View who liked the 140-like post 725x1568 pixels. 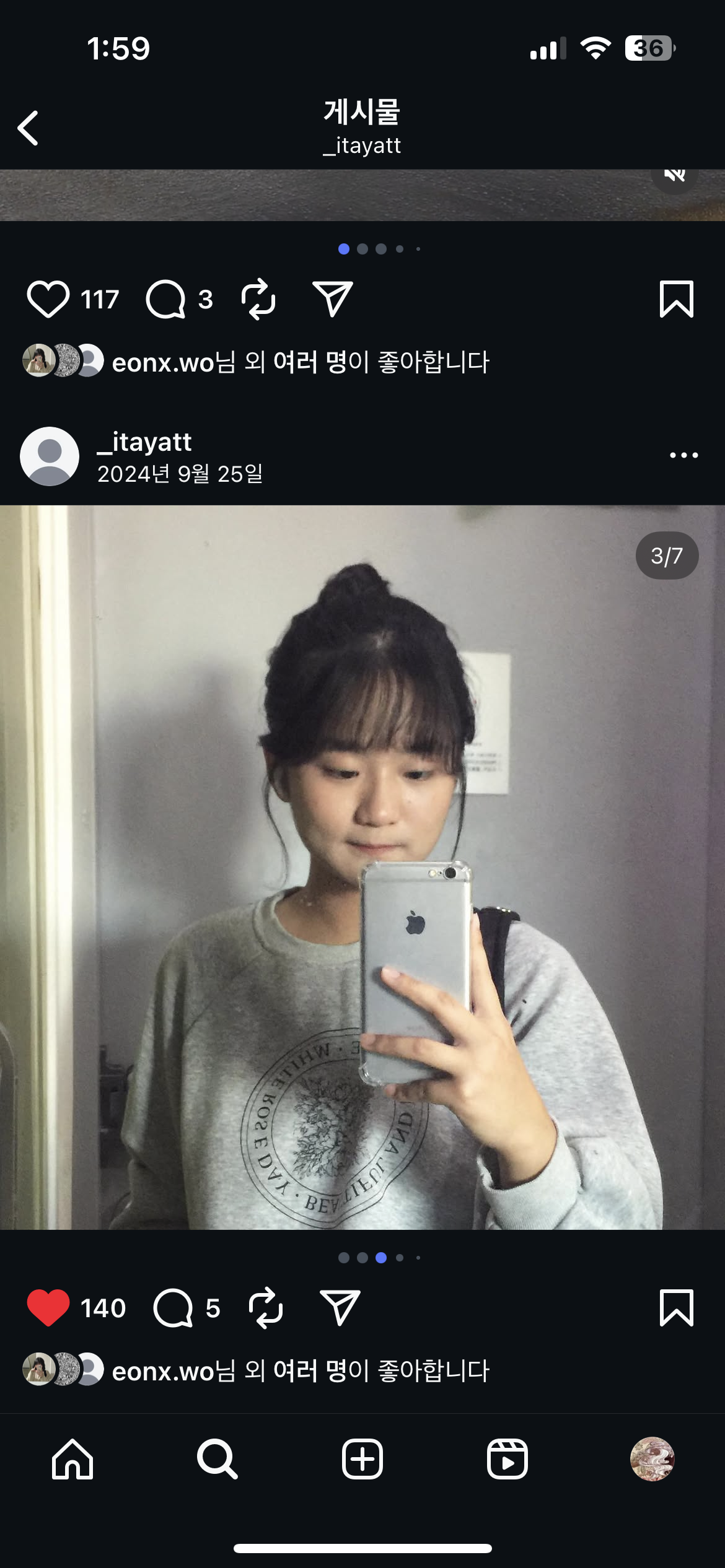(x=301, y=1370)
